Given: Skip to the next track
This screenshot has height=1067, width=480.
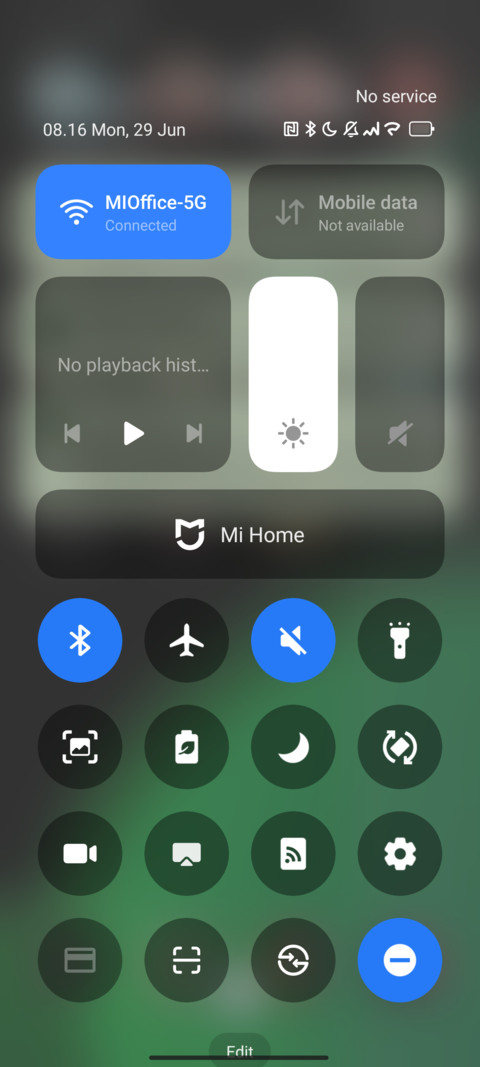Looking at the screenshot, I should tap(195, 433).
